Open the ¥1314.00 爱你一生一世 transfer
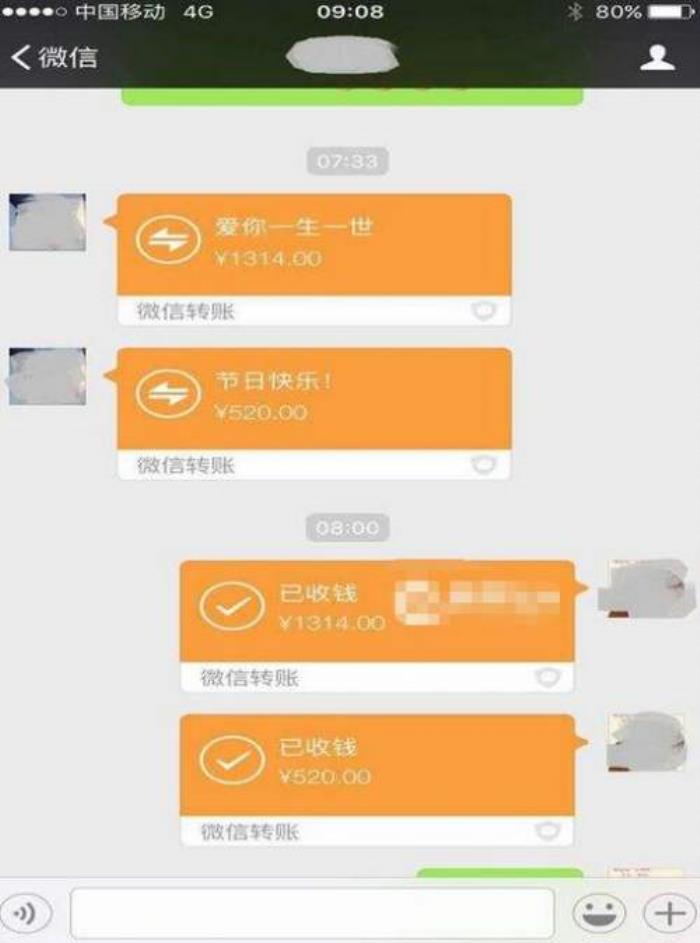The height and width of the screenshot is (943, 700). click(x=314, y=245)
